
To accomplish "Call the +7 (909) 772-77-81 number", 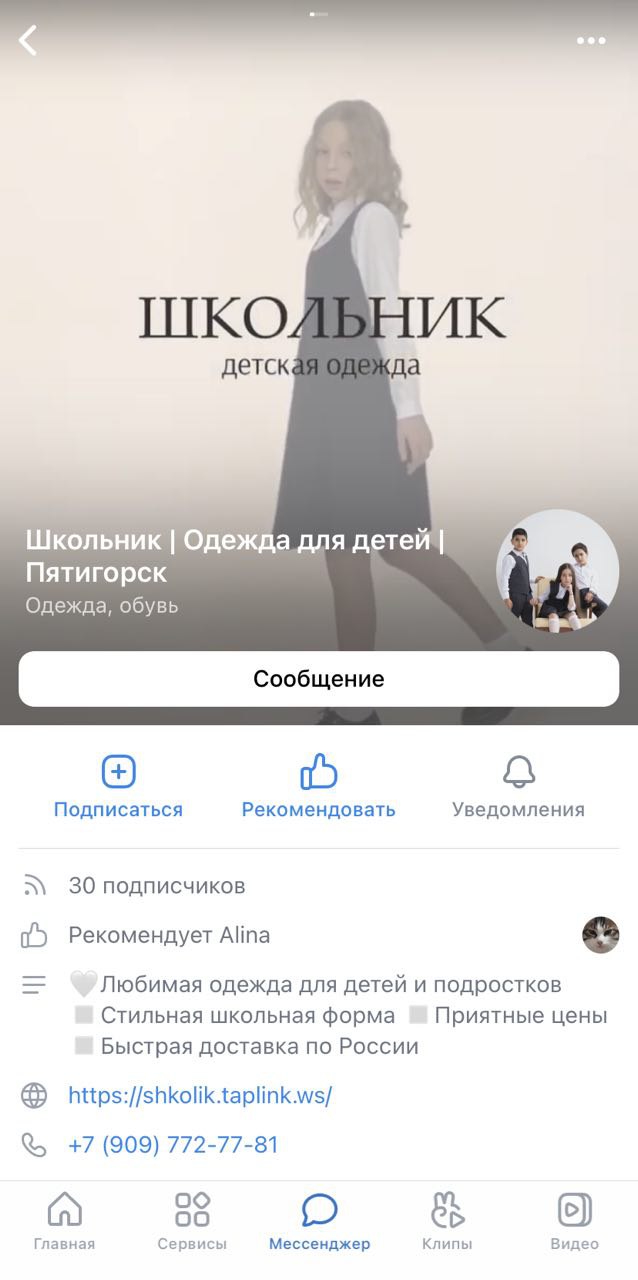I will [173, 1145].
